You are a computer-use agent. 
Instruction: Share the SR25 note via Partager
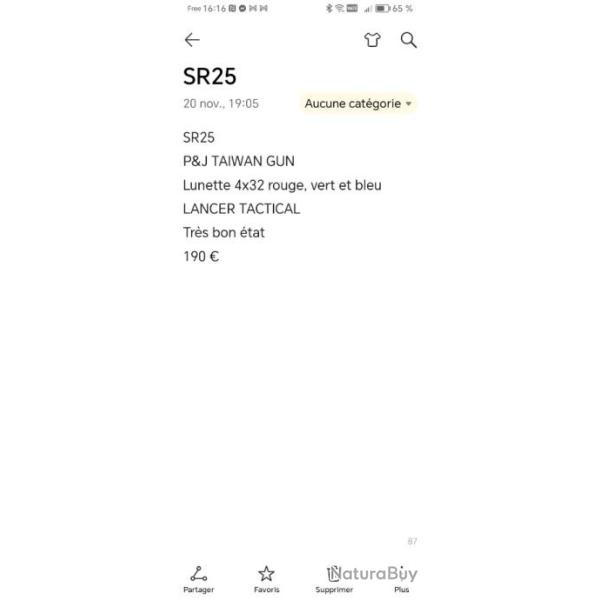click(x=198, y=578)
